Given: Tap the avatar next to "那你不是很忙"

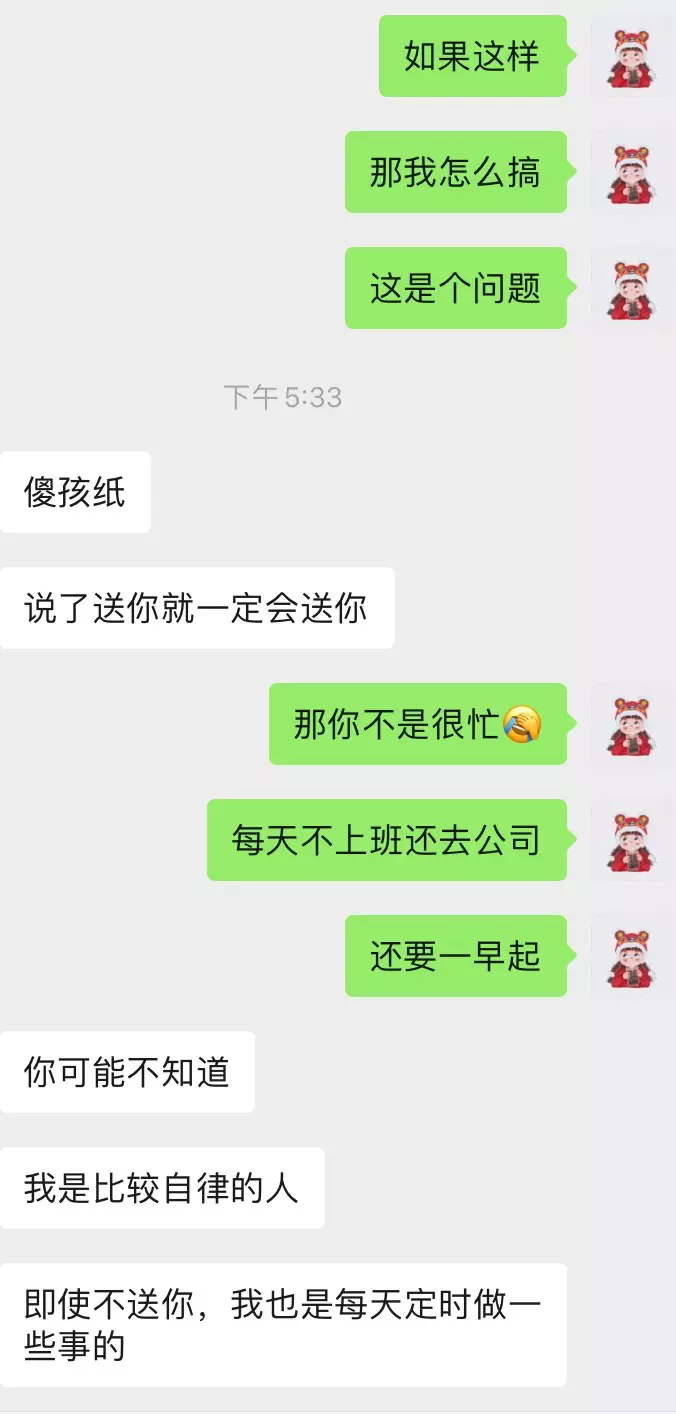Looking at the screenshot, I should click(631, 725).
